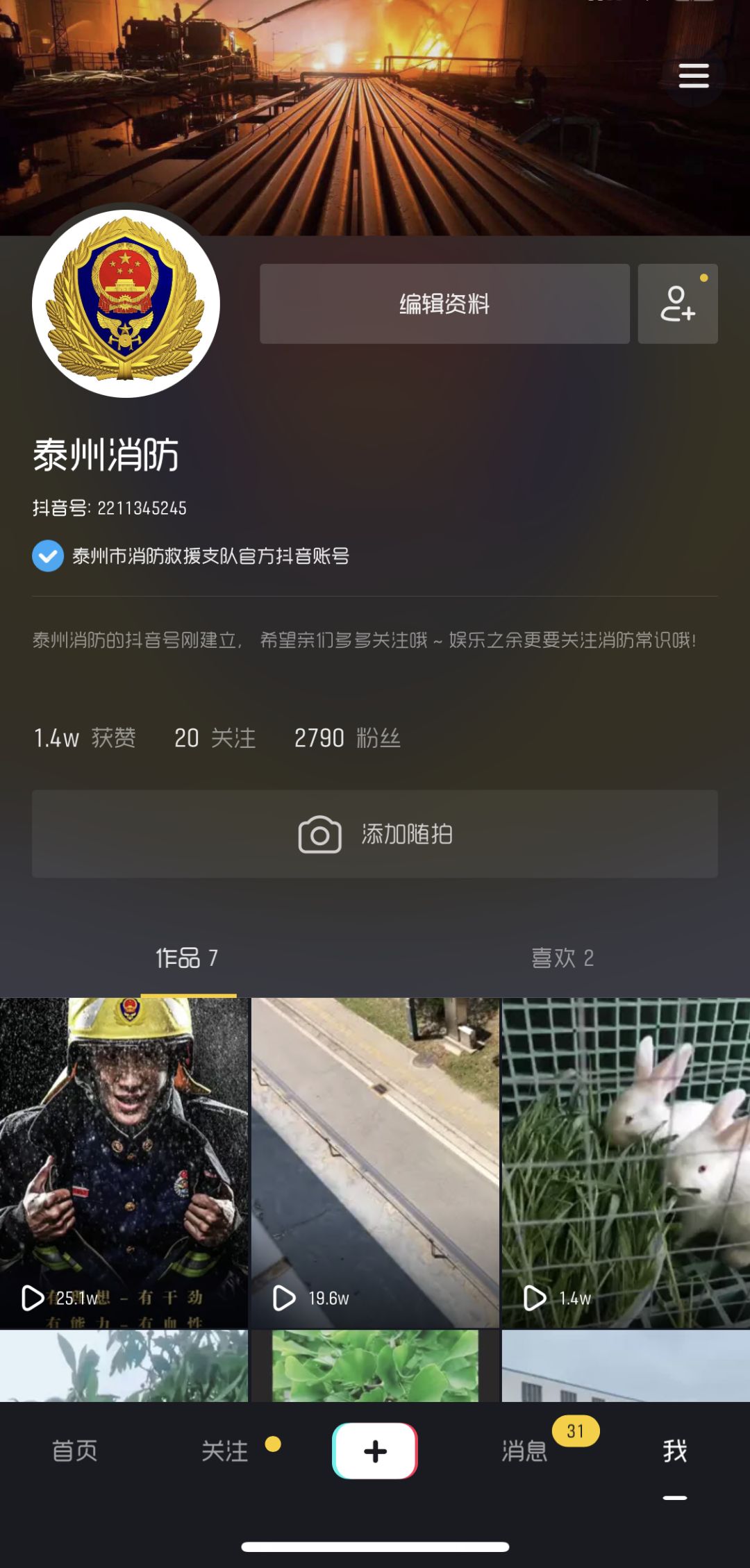750x1568 pixels.
Task: Select the 我 profile tab
Action: [x=675, y=1451]
